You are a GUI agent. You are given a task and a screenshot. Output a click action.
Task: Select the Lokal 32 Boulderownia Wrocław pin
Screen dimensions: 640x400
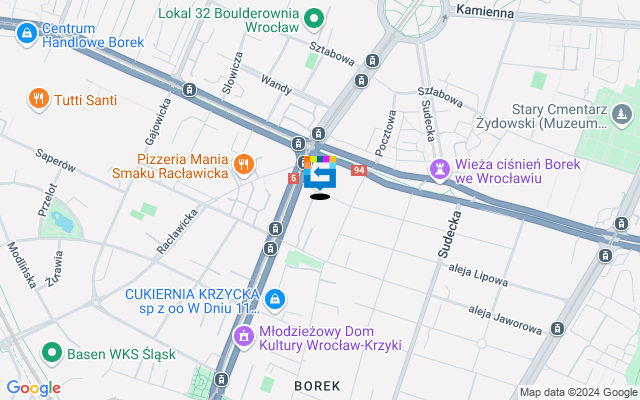(x=313, y=17)
